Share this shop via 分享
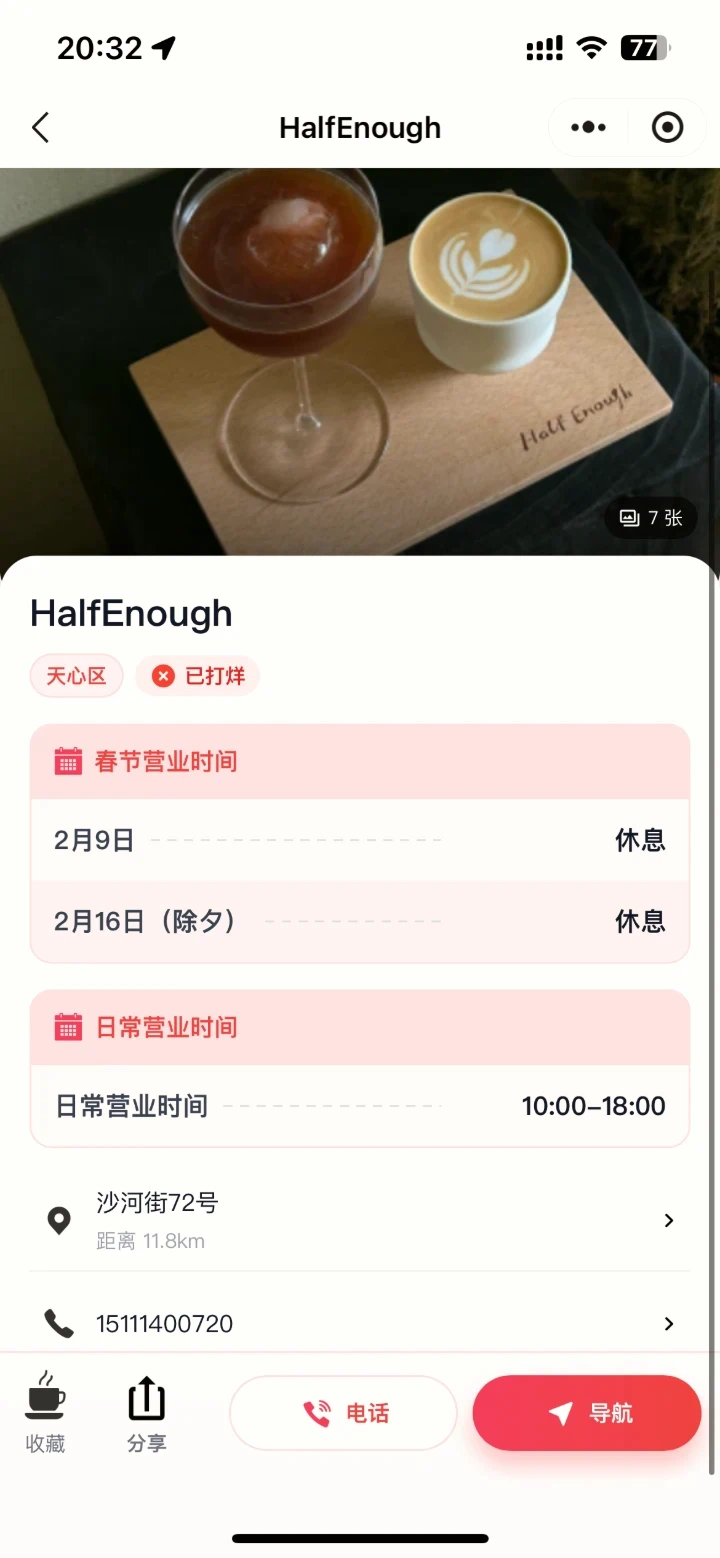The width and height of the screenshot is (720, 1558). [x=147, y=1411]
